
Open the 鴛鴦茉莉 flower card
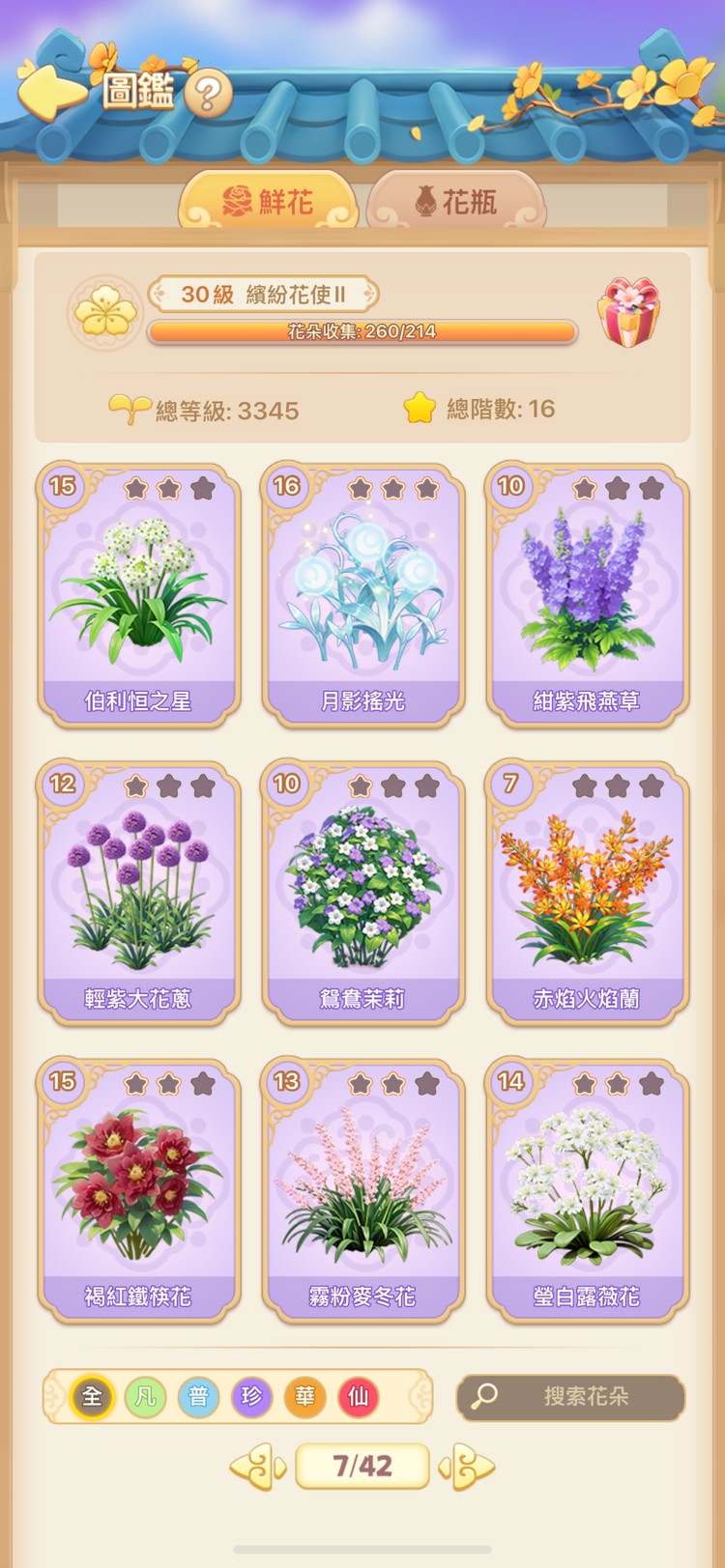(362, 892)
